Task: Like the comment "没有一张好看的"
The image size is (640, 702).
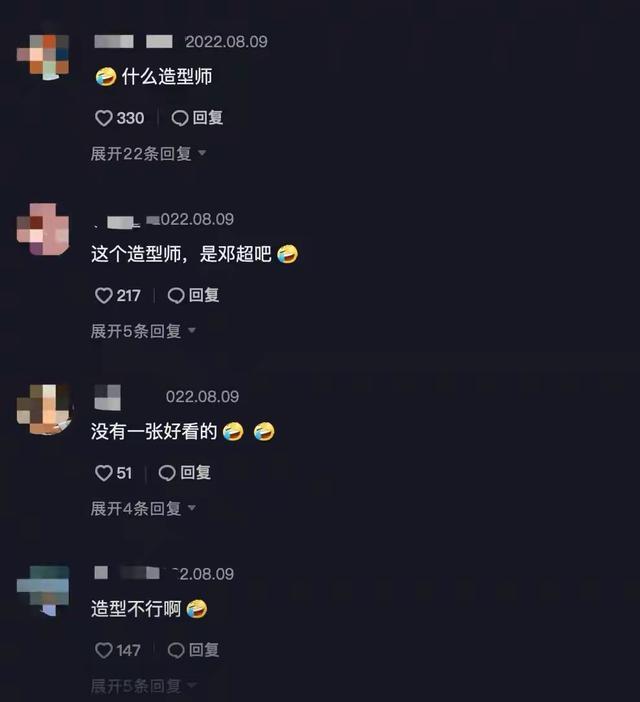Action: (104, 473)
